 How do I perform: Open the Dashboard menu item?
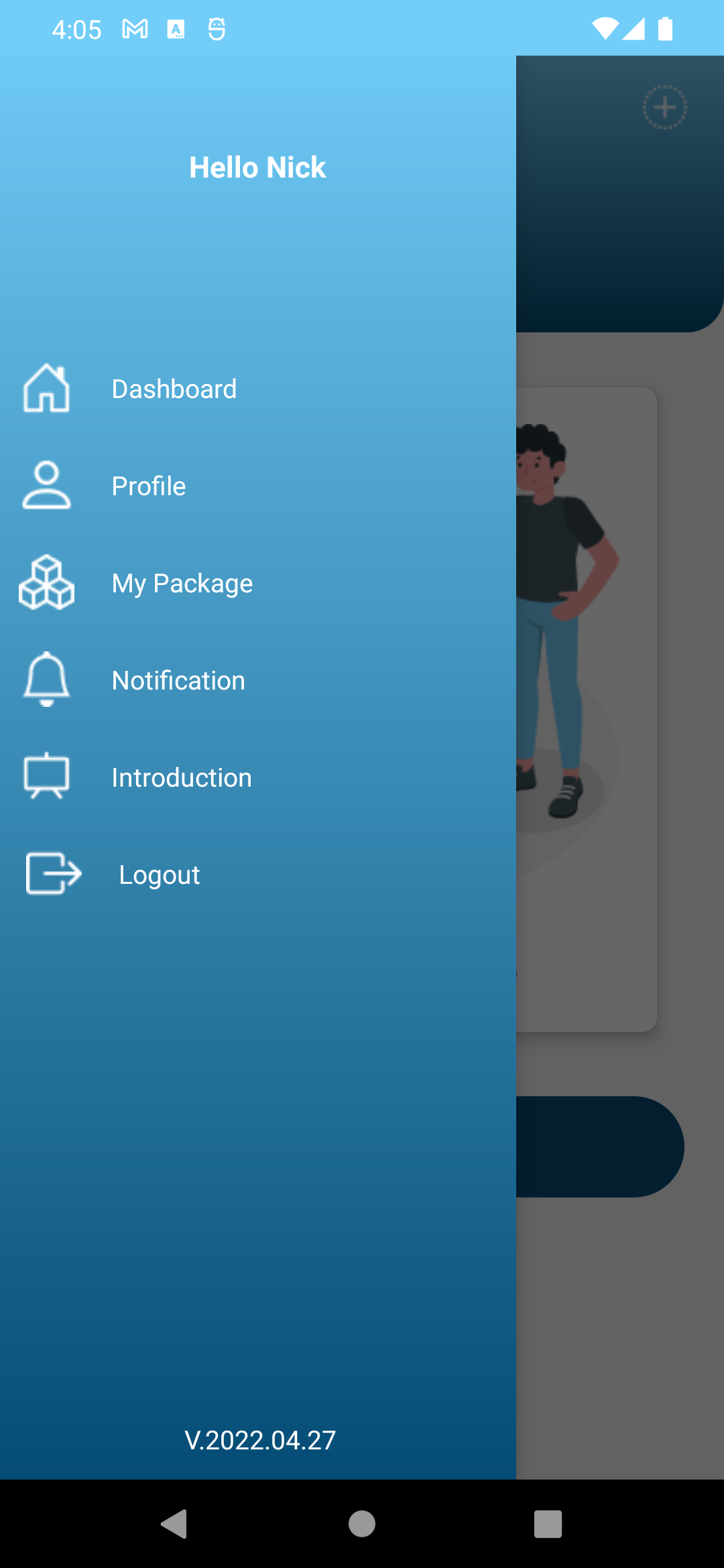[x=174, y=389]
